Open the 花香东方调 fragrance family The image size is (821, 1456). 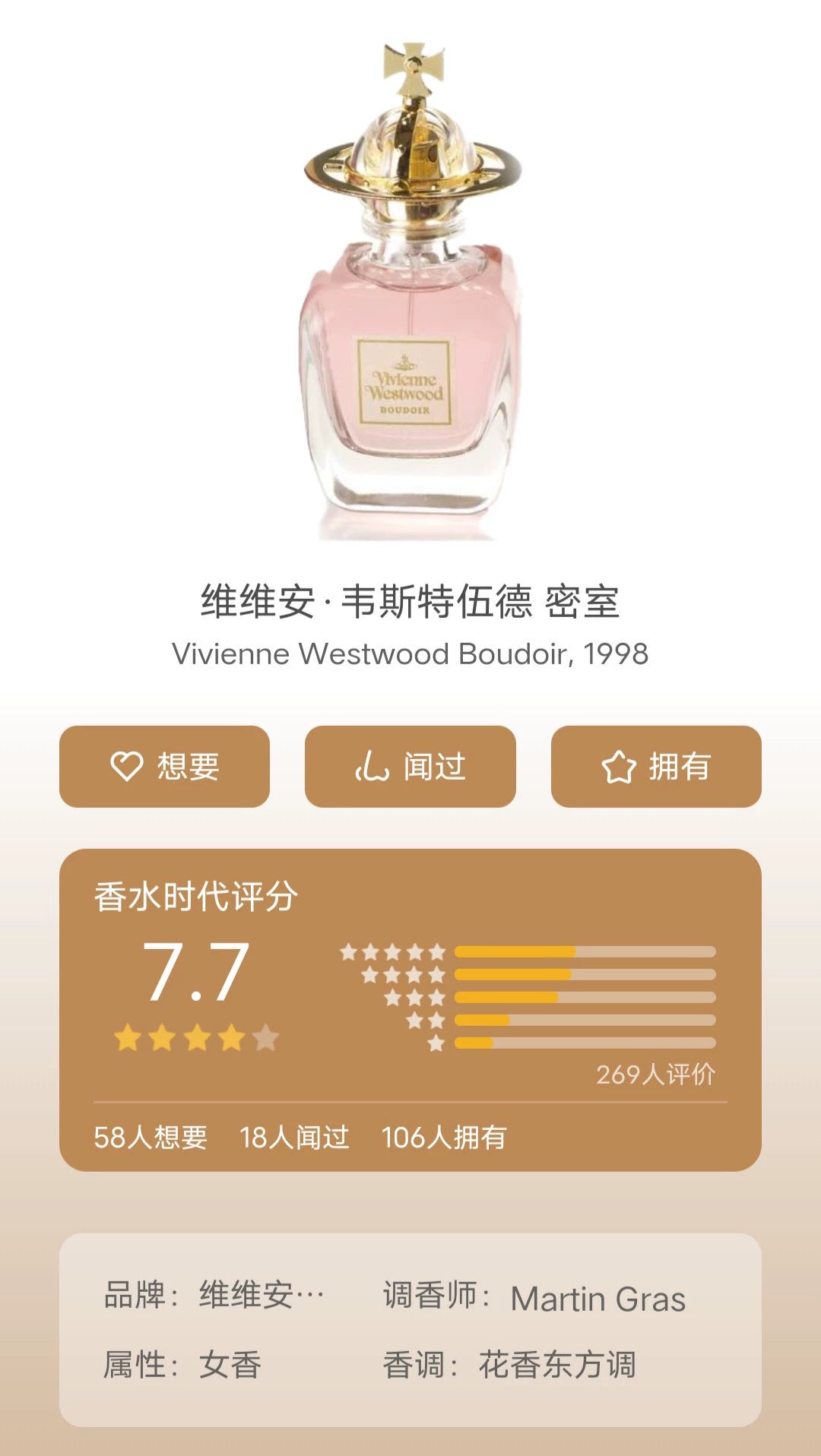[x=556, y=1365]
